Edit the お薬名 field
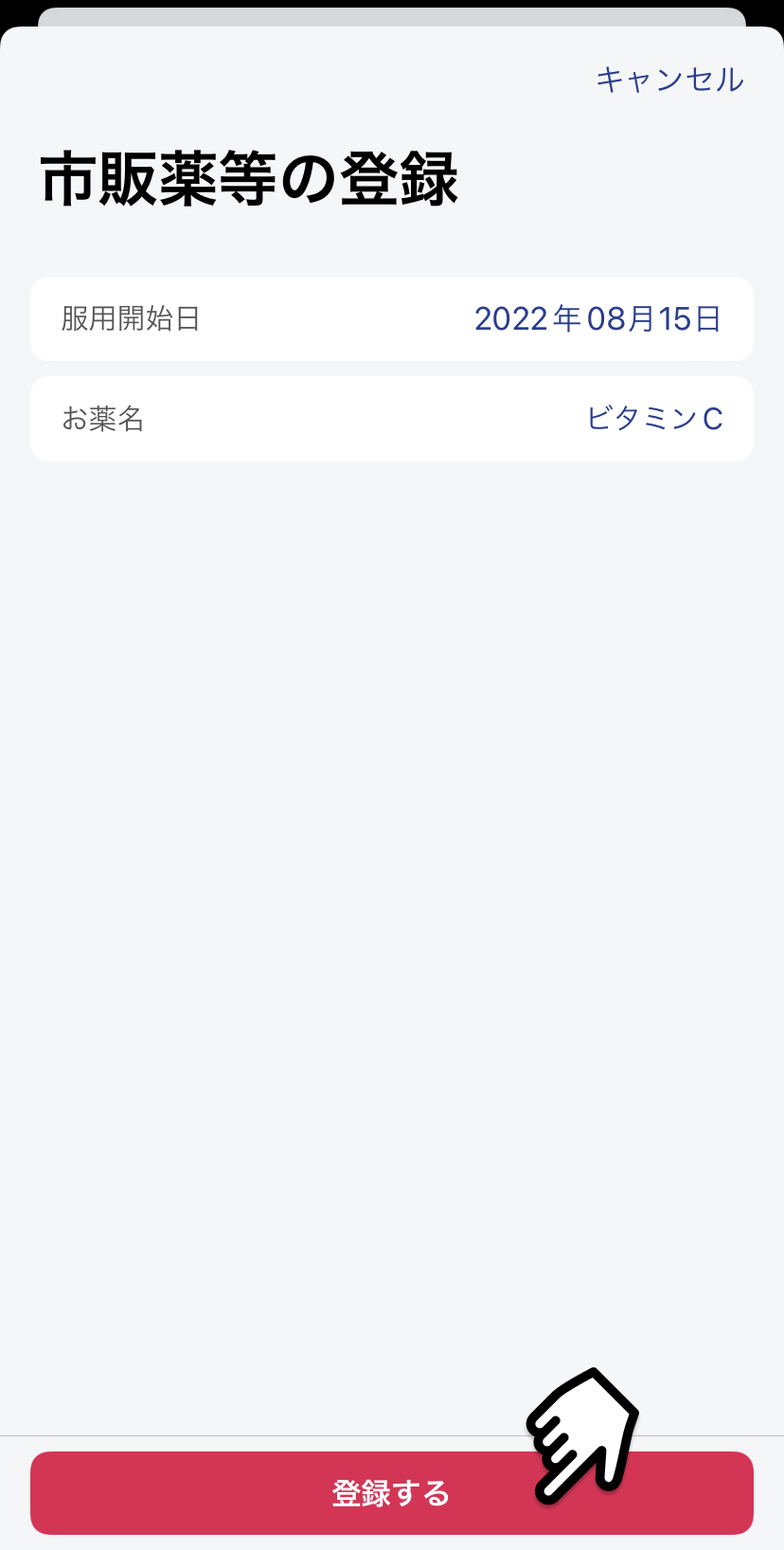 coord(392,419)
